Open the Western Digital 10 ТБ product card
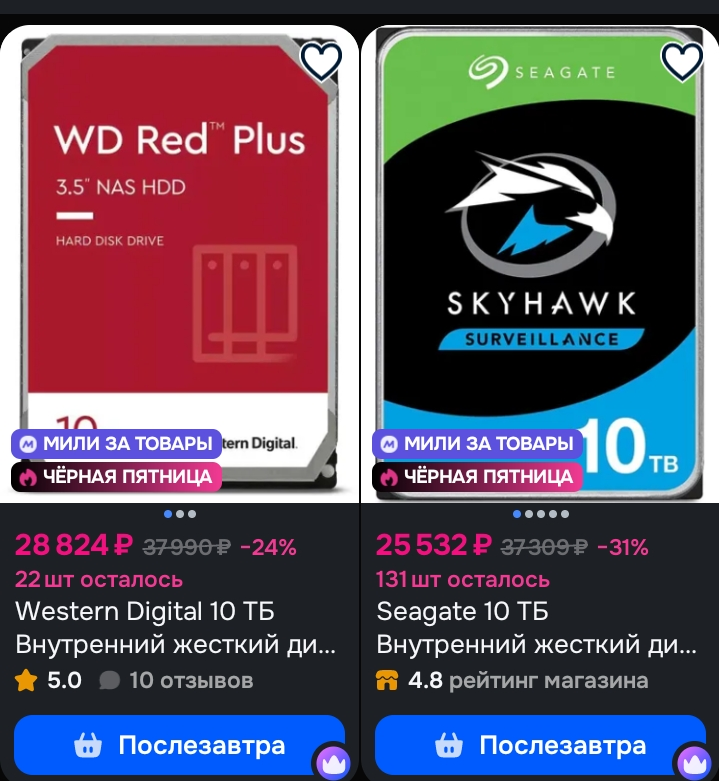Image resolution: width=719 pixels, height=781 pixels. (175, 626)
